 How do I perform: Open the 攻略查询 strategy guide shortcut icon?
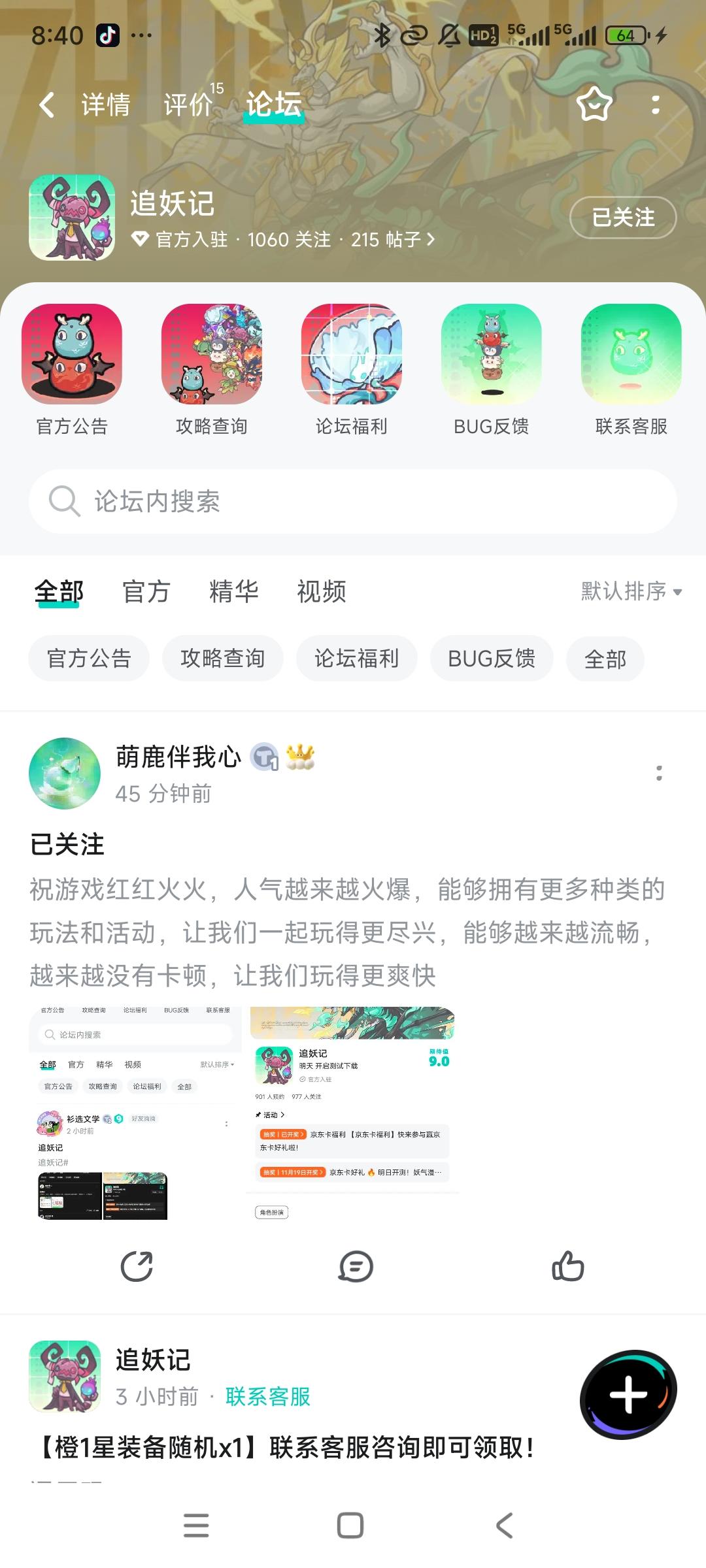click(x=211, y=356)
